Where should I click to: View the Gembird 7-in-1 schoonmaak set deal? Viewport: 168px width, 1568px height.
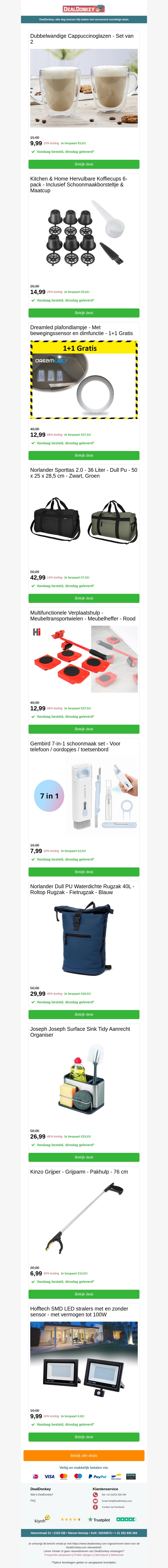(x=84, y=872)
